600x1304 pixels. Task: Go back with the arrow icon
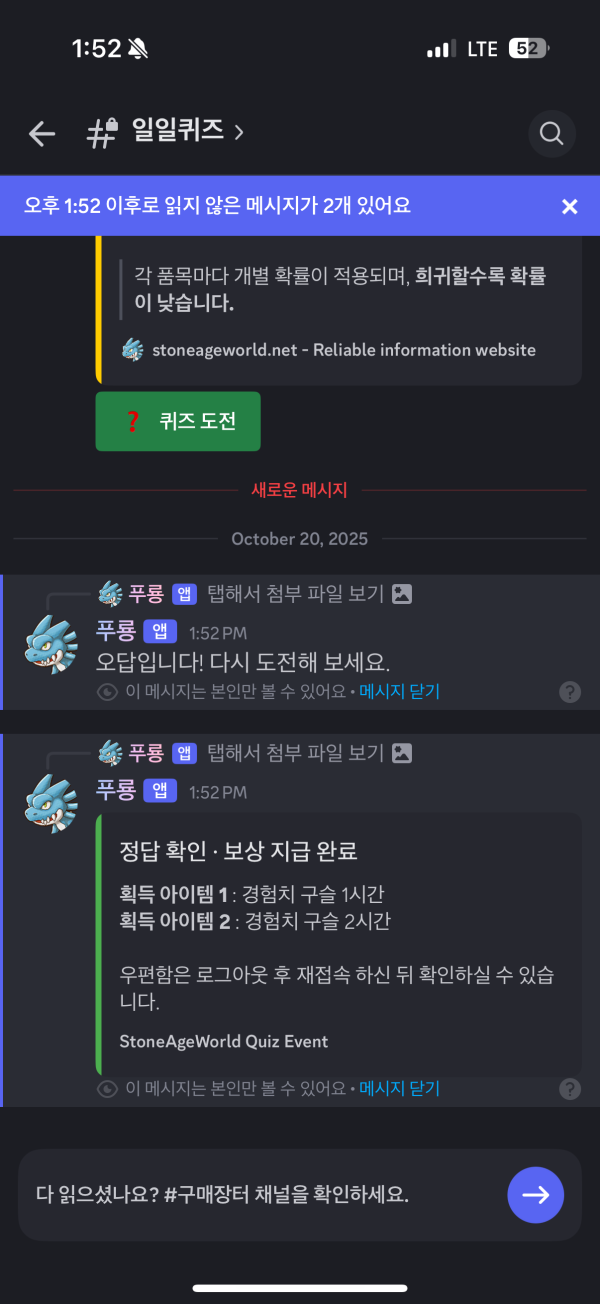tap(42, 134)
